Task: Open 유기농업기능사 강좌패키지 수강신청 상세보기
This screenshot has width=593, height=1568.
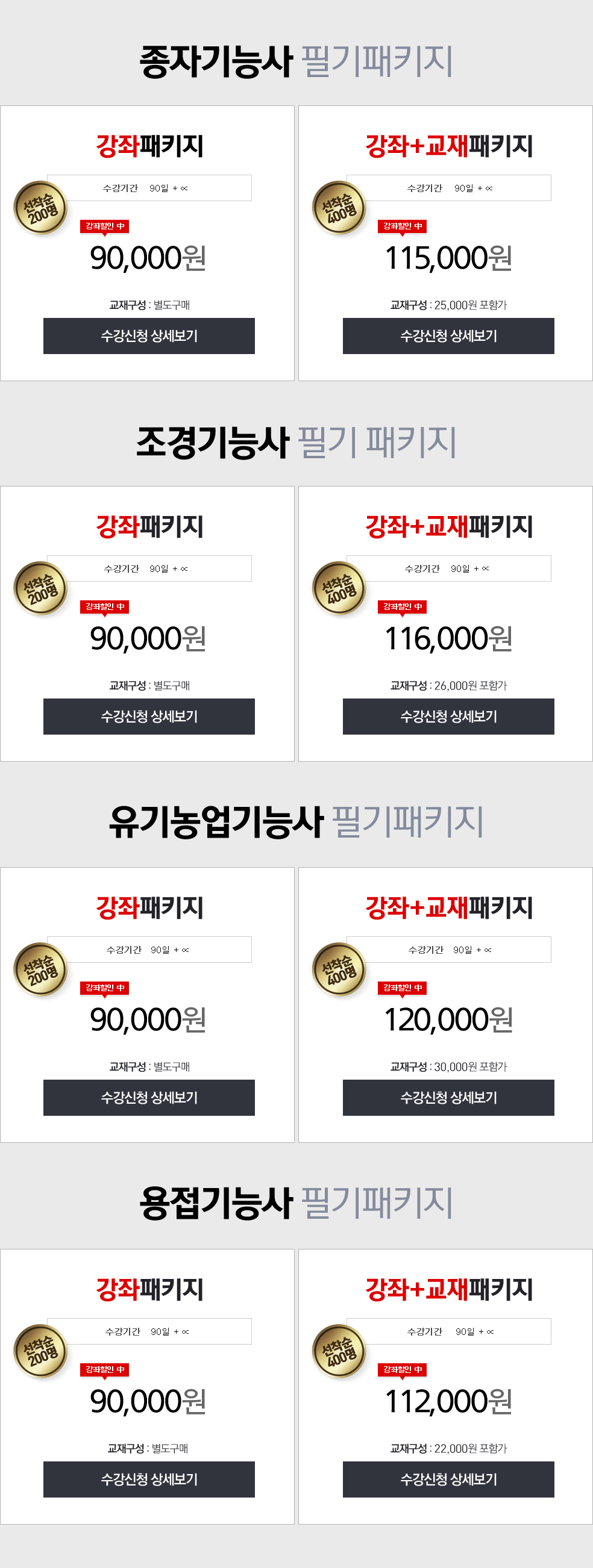Action: point(149,1097)
